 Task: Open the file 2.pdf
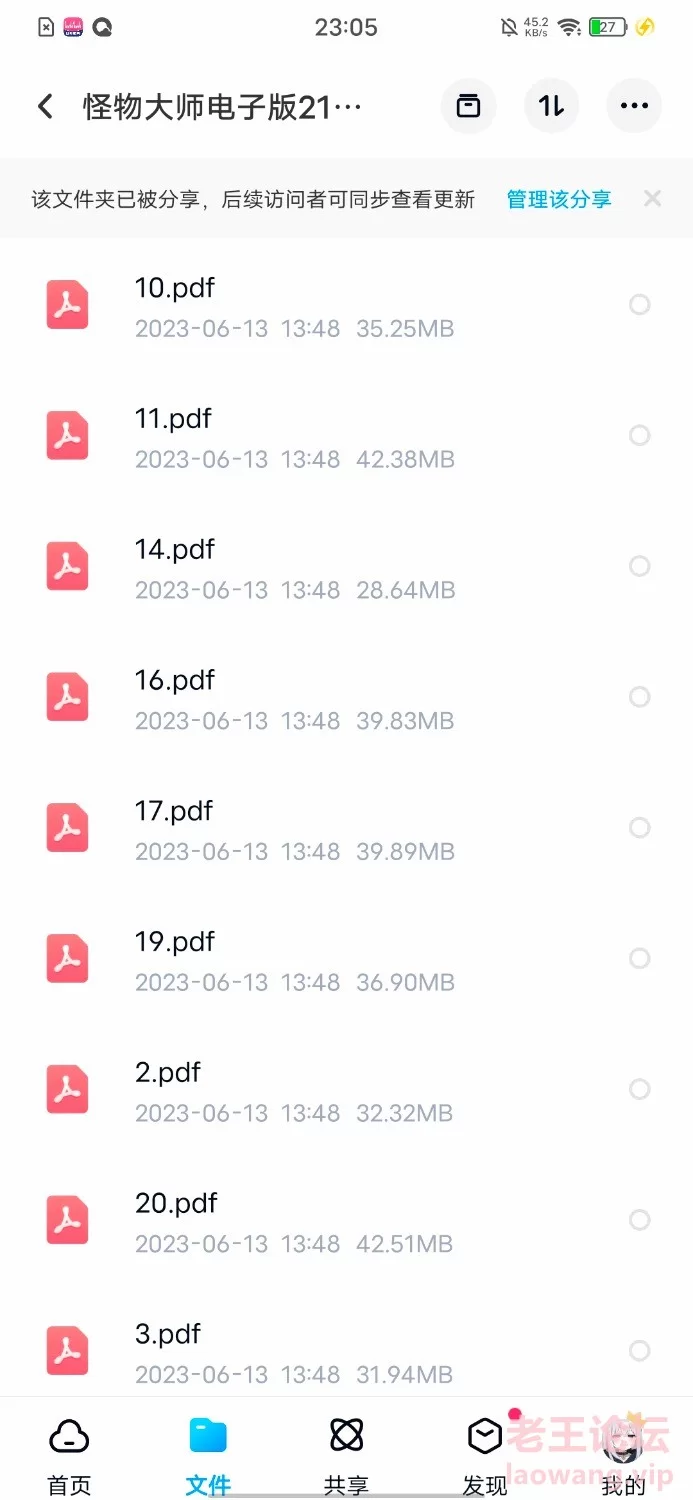(346, 1090)
